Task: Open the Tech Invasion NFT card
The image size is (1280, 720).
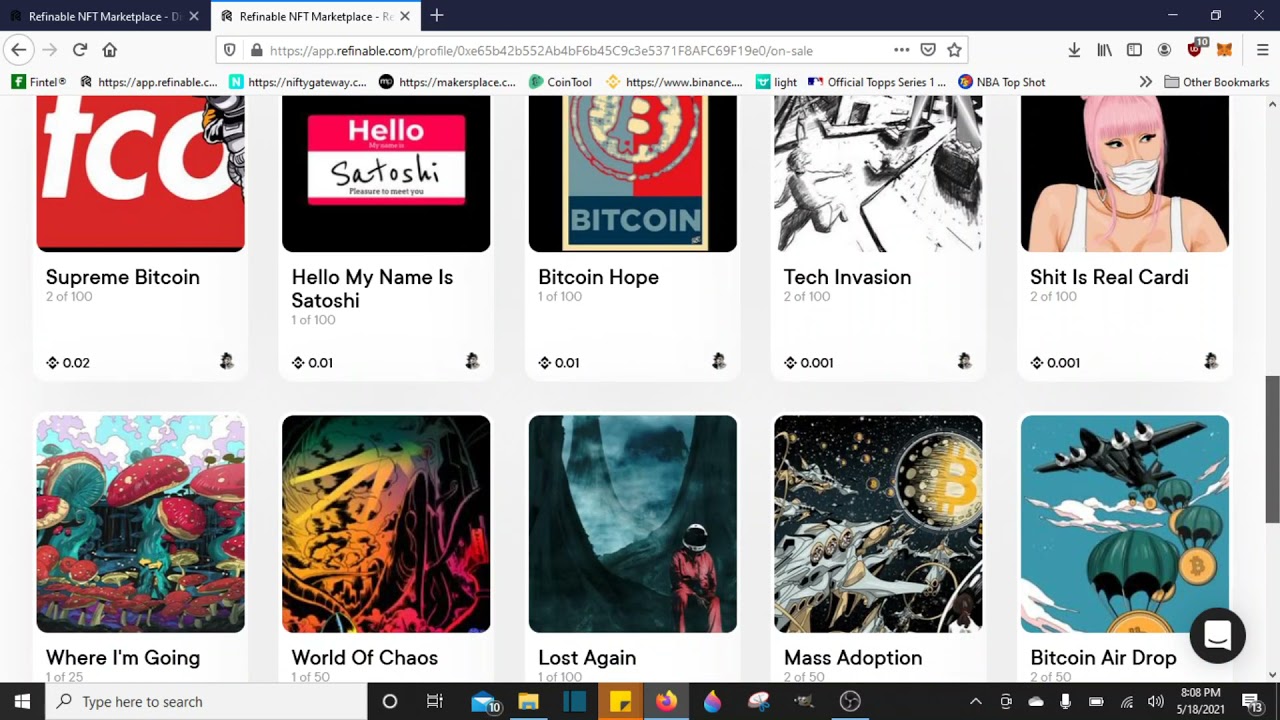Action: pos(878,180)
